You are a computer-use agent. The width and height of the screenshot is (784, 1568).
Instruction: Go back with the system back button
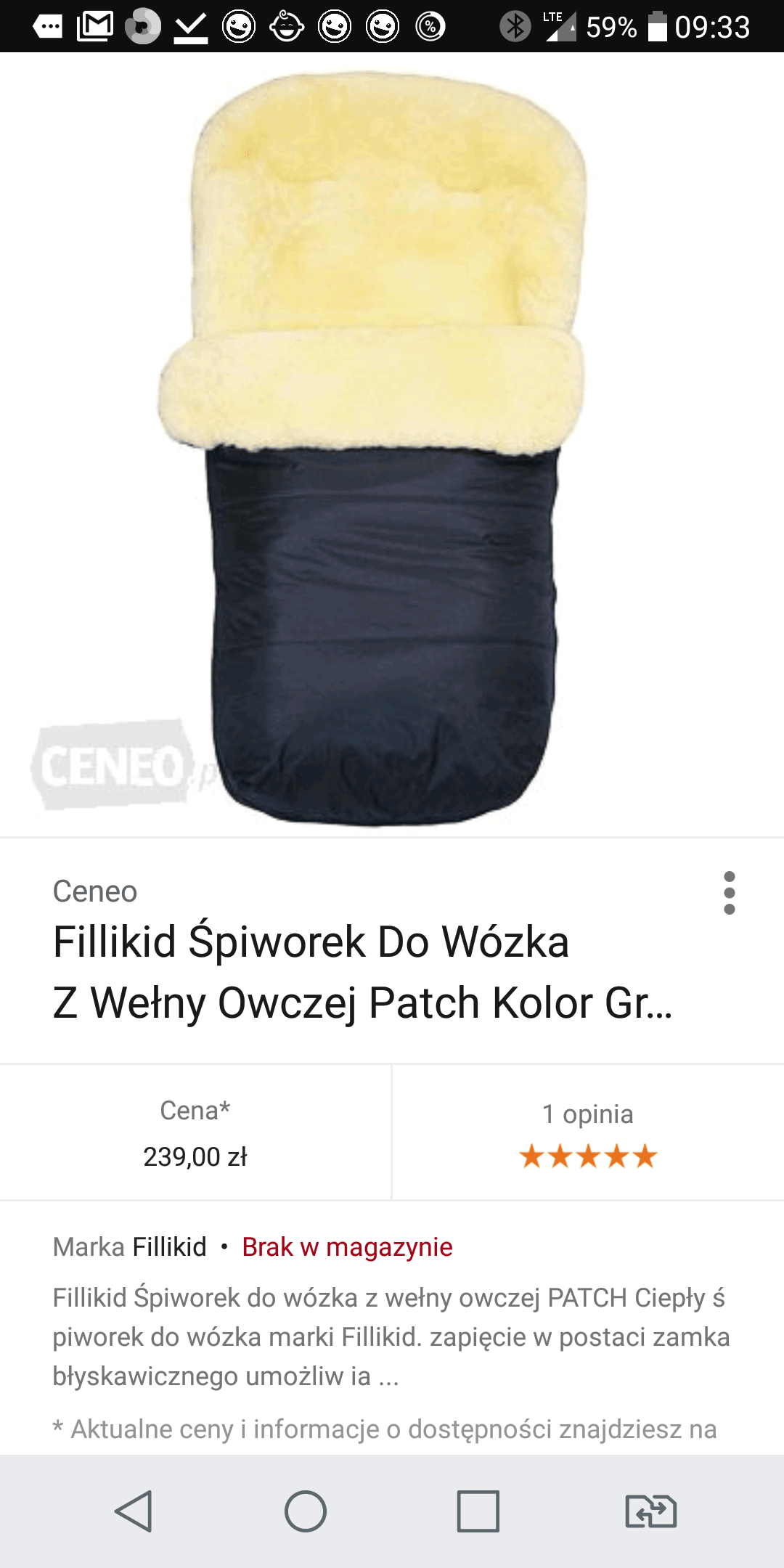click(x=134, y=1511)
